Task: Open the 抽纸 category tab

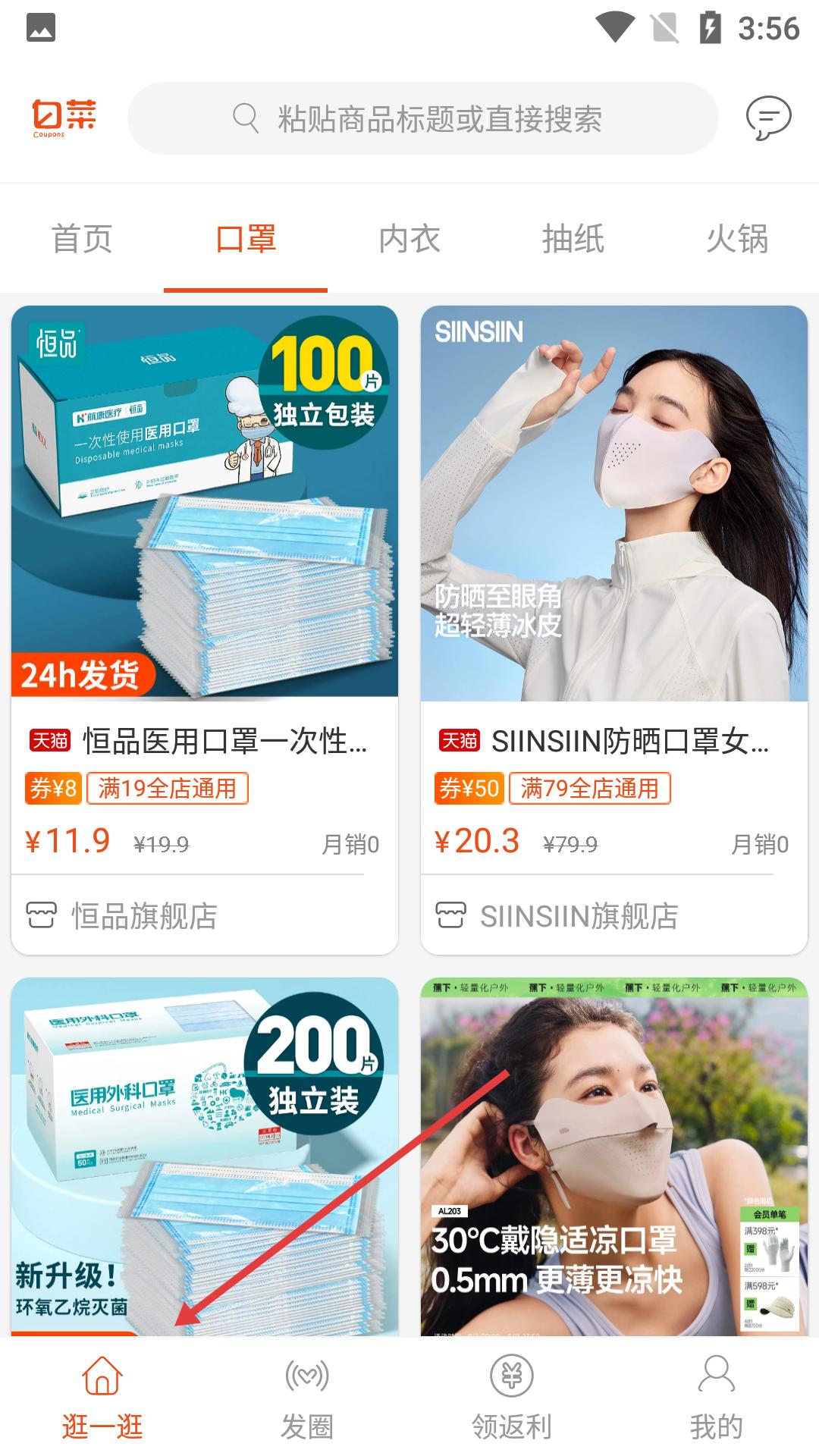Action: [575, 239]
